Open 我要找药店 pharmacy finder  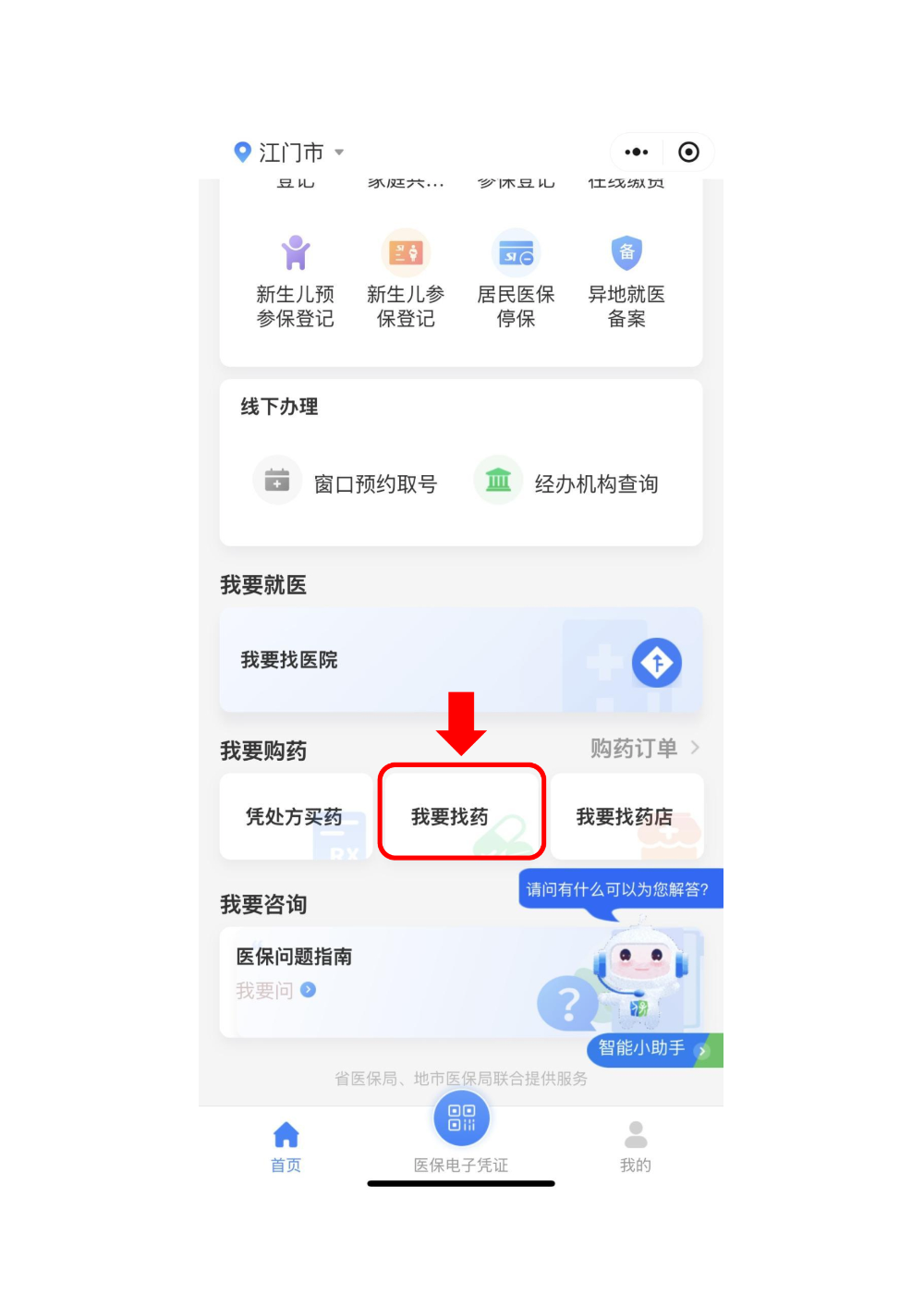click(x=626, y=816)
